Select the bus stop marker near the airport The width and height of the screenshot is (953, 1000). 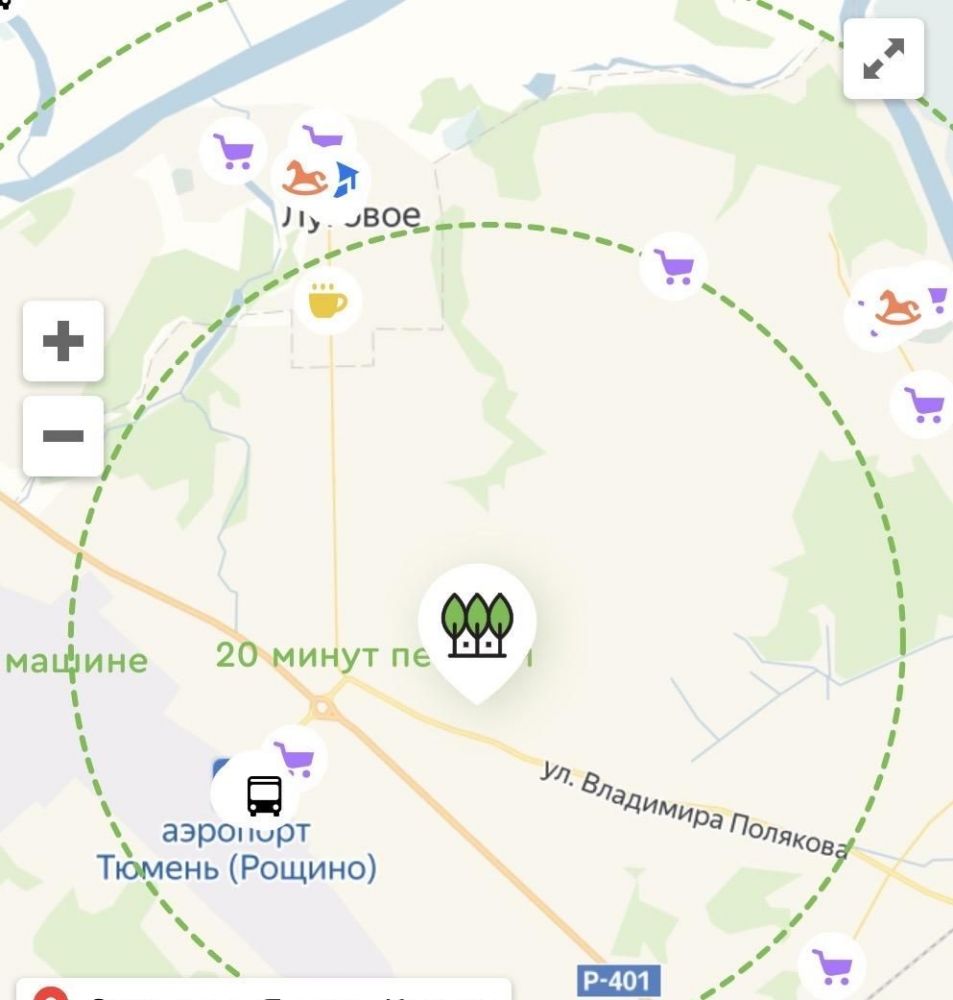pos(265,795)
